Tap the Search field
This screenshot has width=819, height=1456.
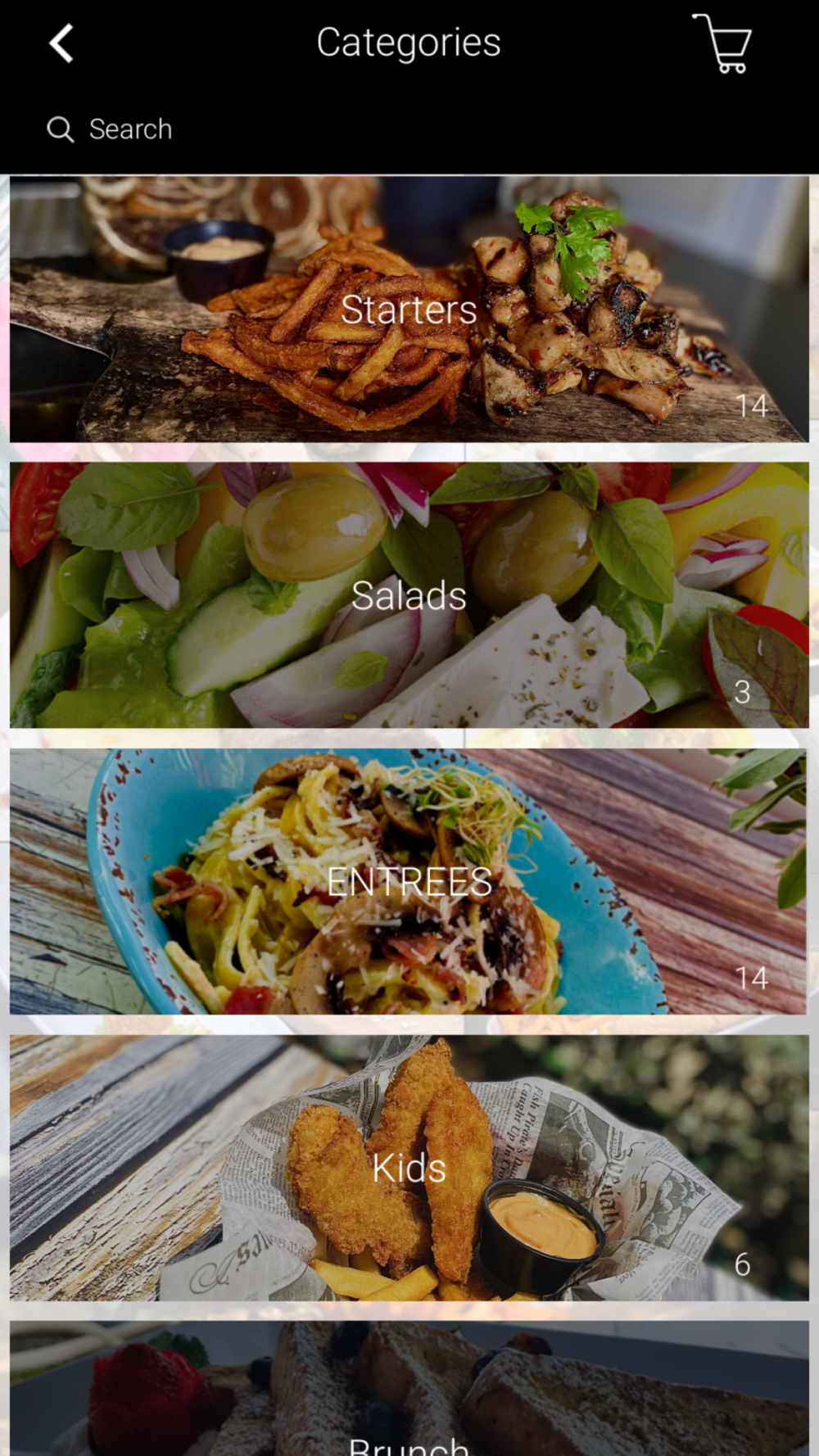409,129
